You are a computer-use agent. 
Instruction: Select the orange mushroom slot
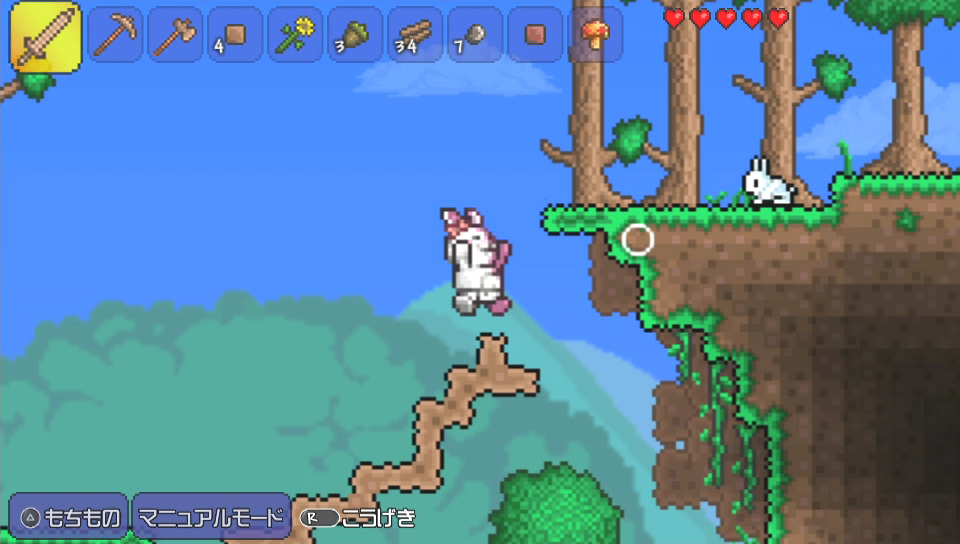(x=595, y=35)
